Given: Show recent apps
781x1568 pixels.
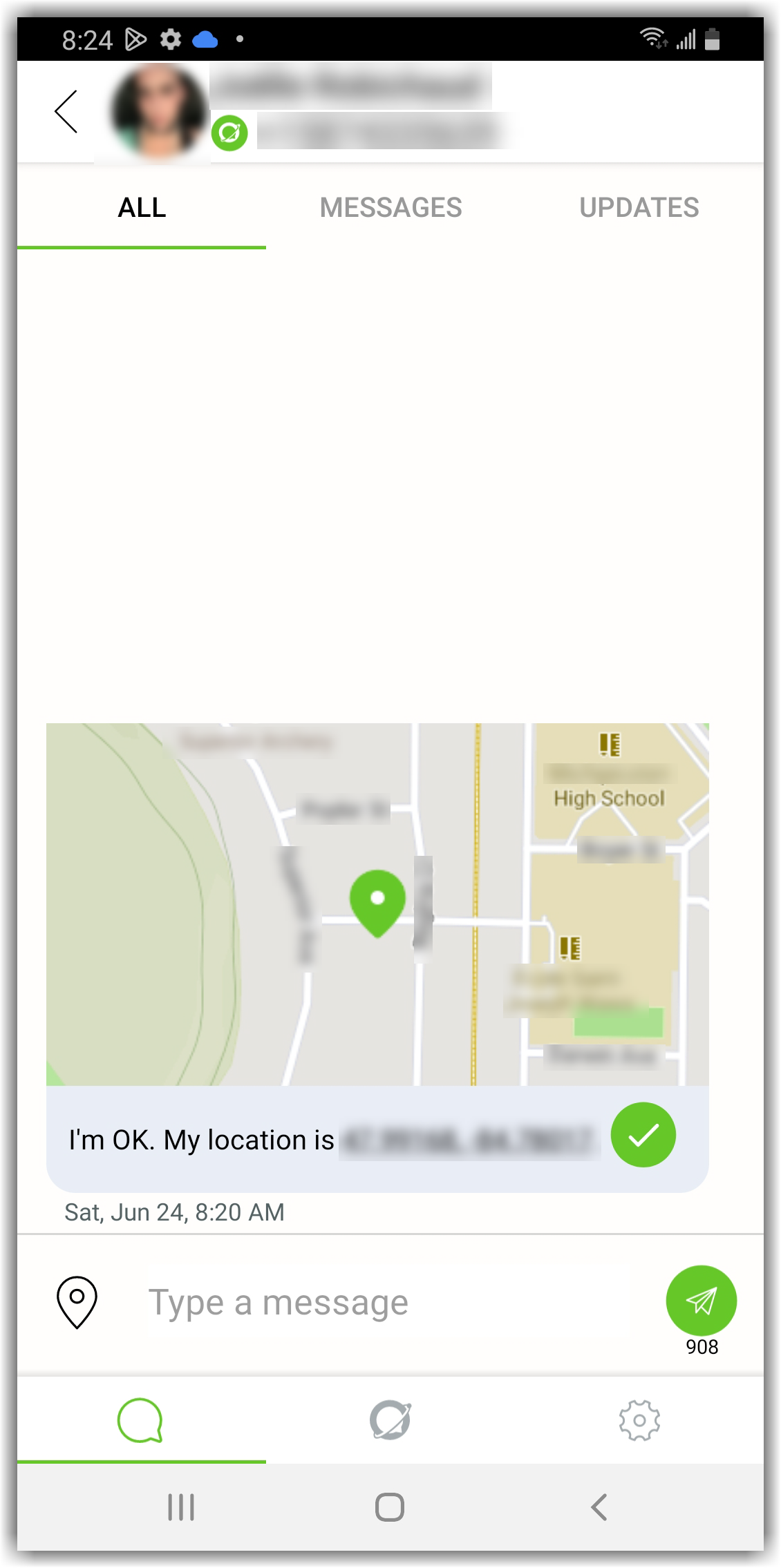Looking at the screenshot, I should 181,1507.
